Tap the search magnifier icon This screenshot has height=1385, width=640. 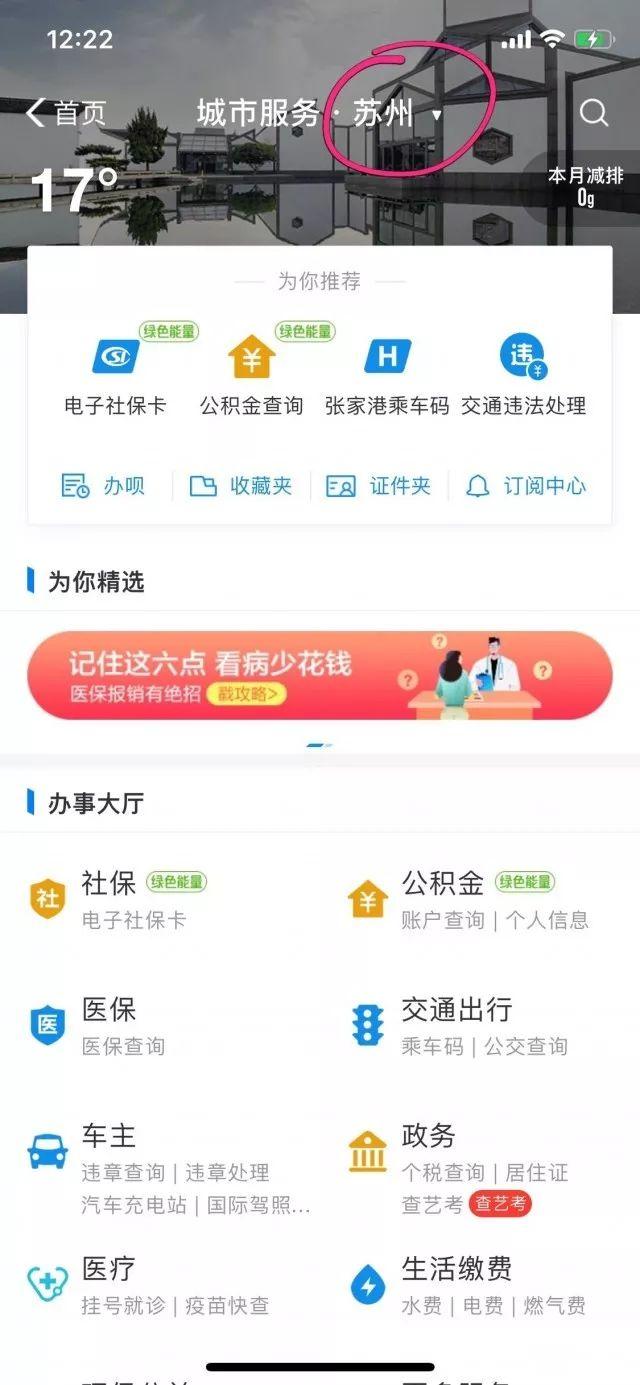[594, 113]
